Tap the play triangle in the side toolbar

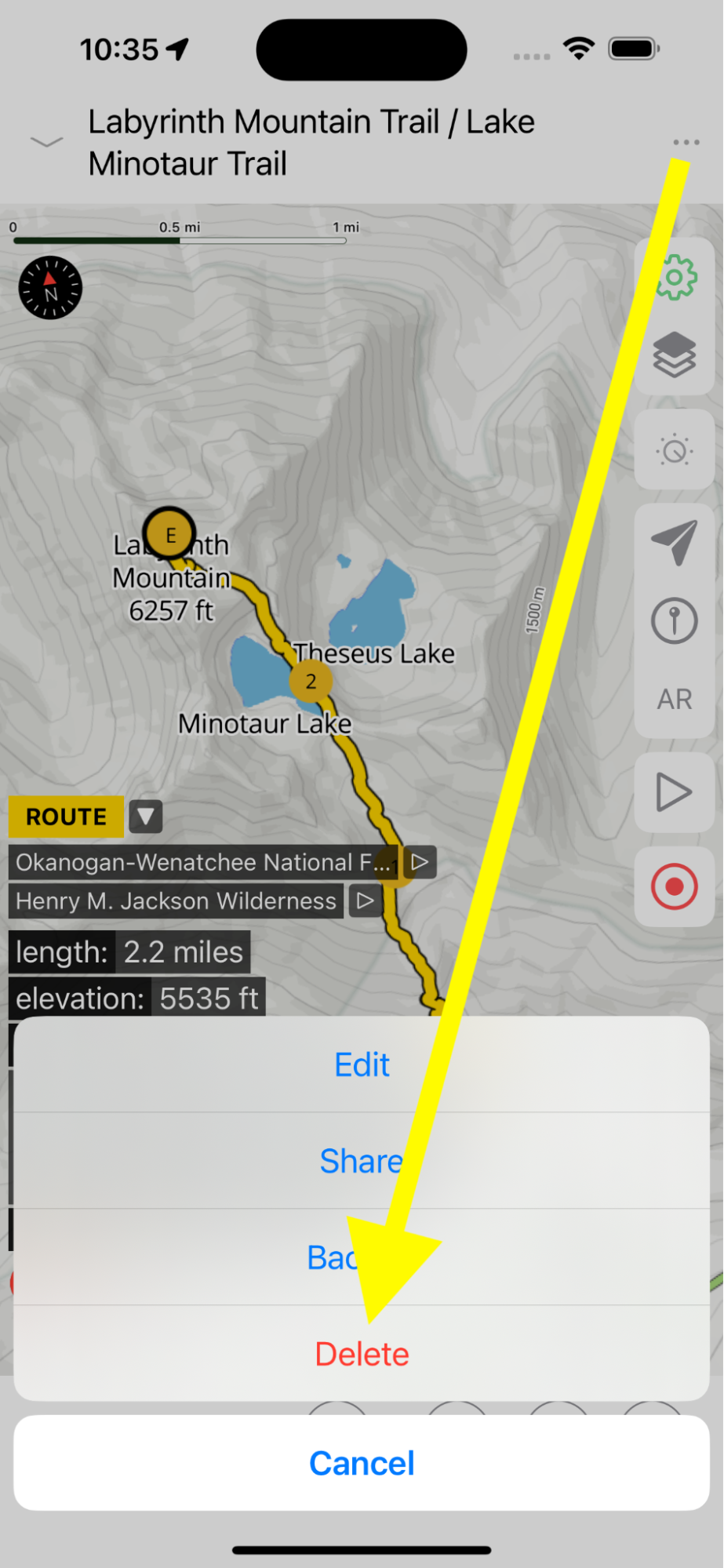673,792
